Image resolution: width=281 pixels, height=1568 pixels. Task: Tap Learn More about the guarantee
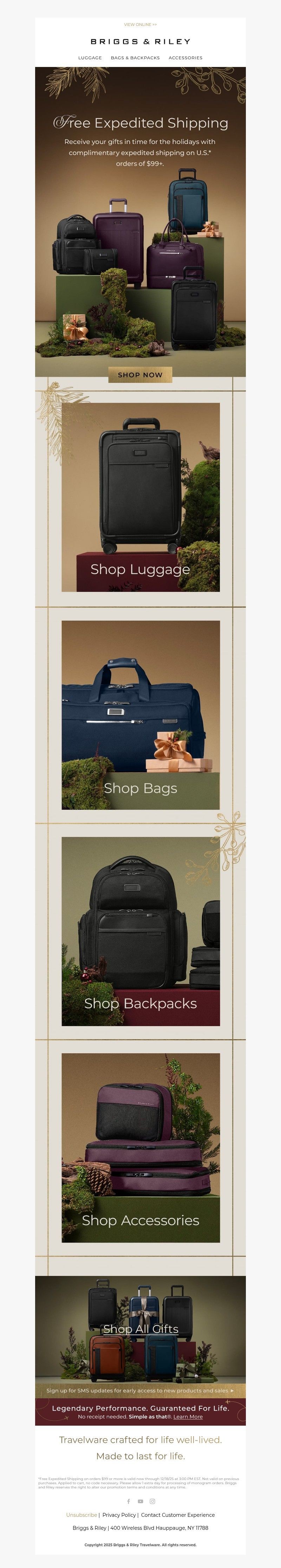point(188,1417)
